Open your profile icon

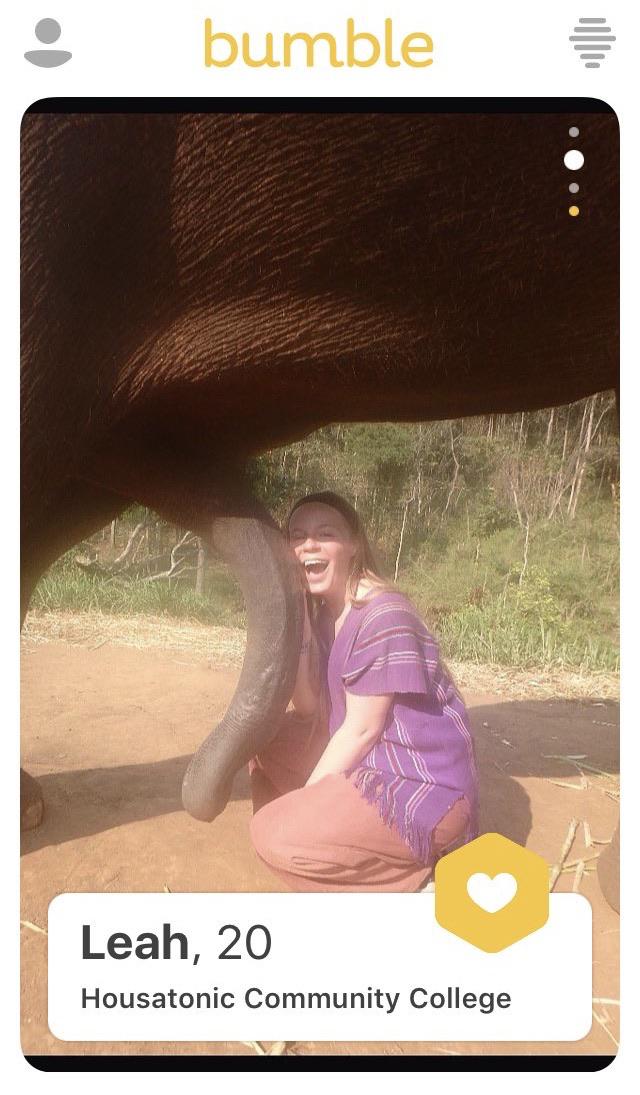pos(47,43)
